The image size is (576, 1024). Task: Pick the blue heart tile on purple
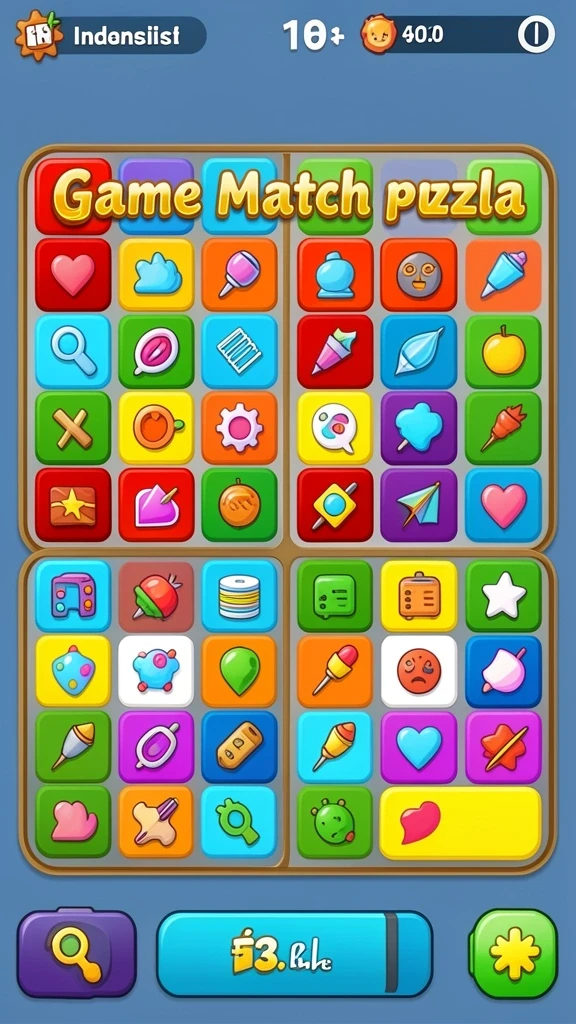[419, 748]
